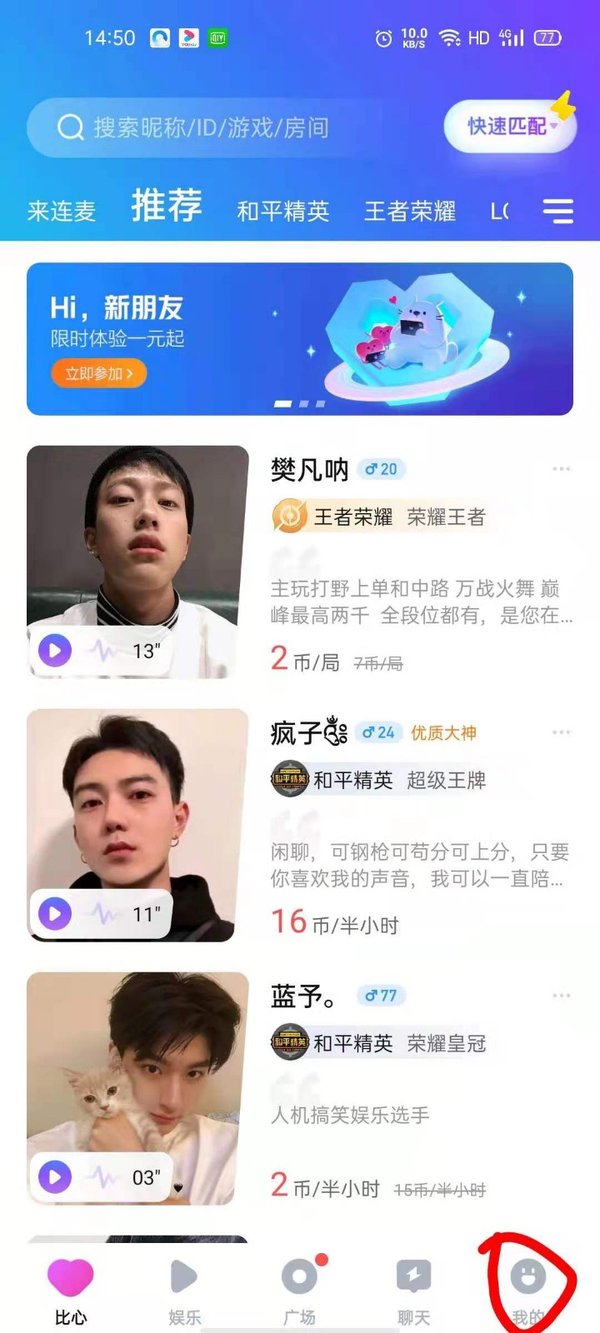Open the 聊天 chat tab

[413, 1290]
